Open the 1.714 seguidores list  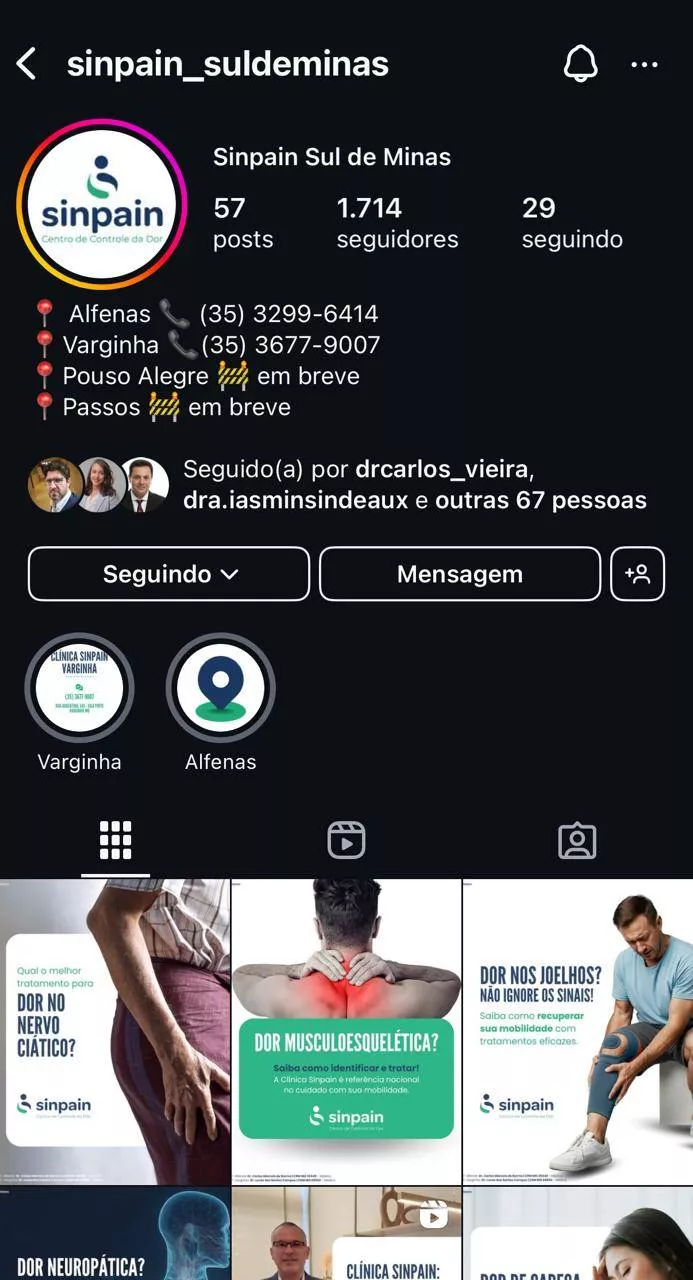click(397, 222)
